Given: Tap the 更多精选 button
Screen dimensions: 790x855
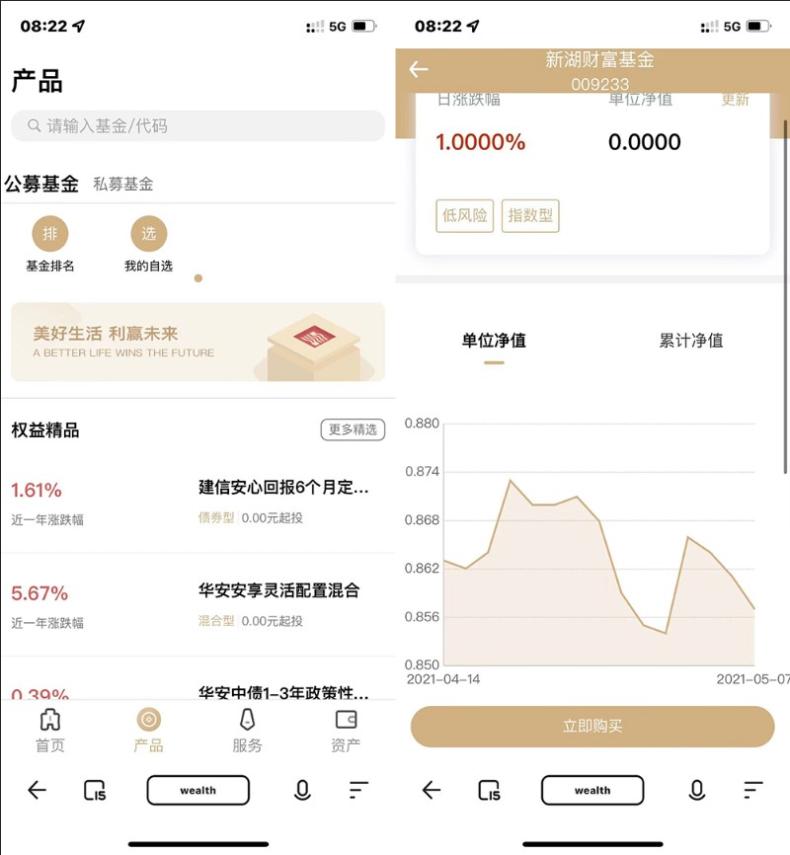Looking at the screenshot, I should click(x=352, y=429).
